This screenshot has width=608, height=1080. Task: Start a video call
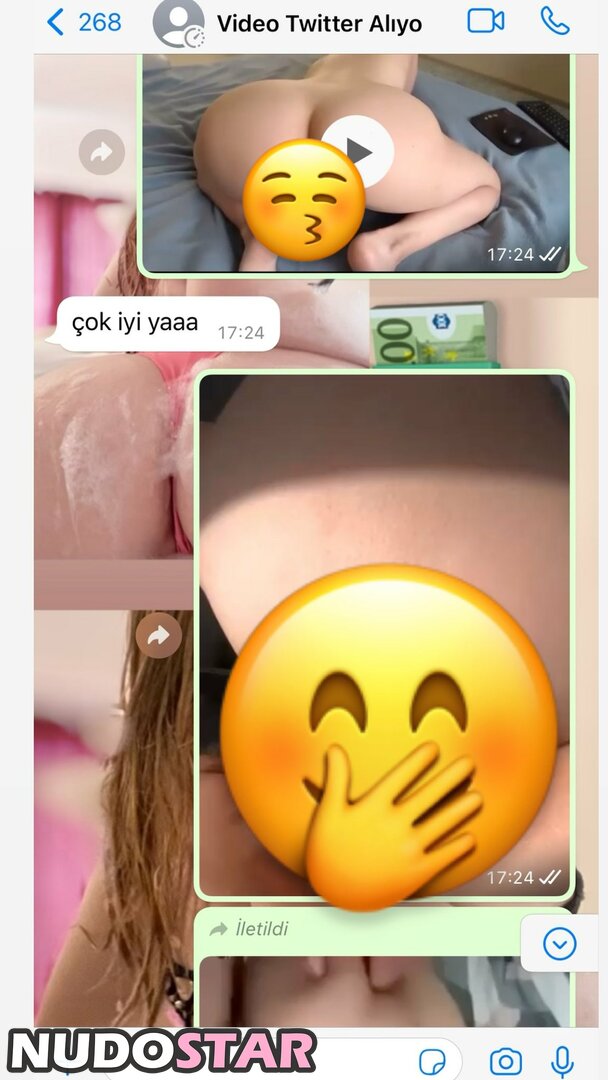486,20
